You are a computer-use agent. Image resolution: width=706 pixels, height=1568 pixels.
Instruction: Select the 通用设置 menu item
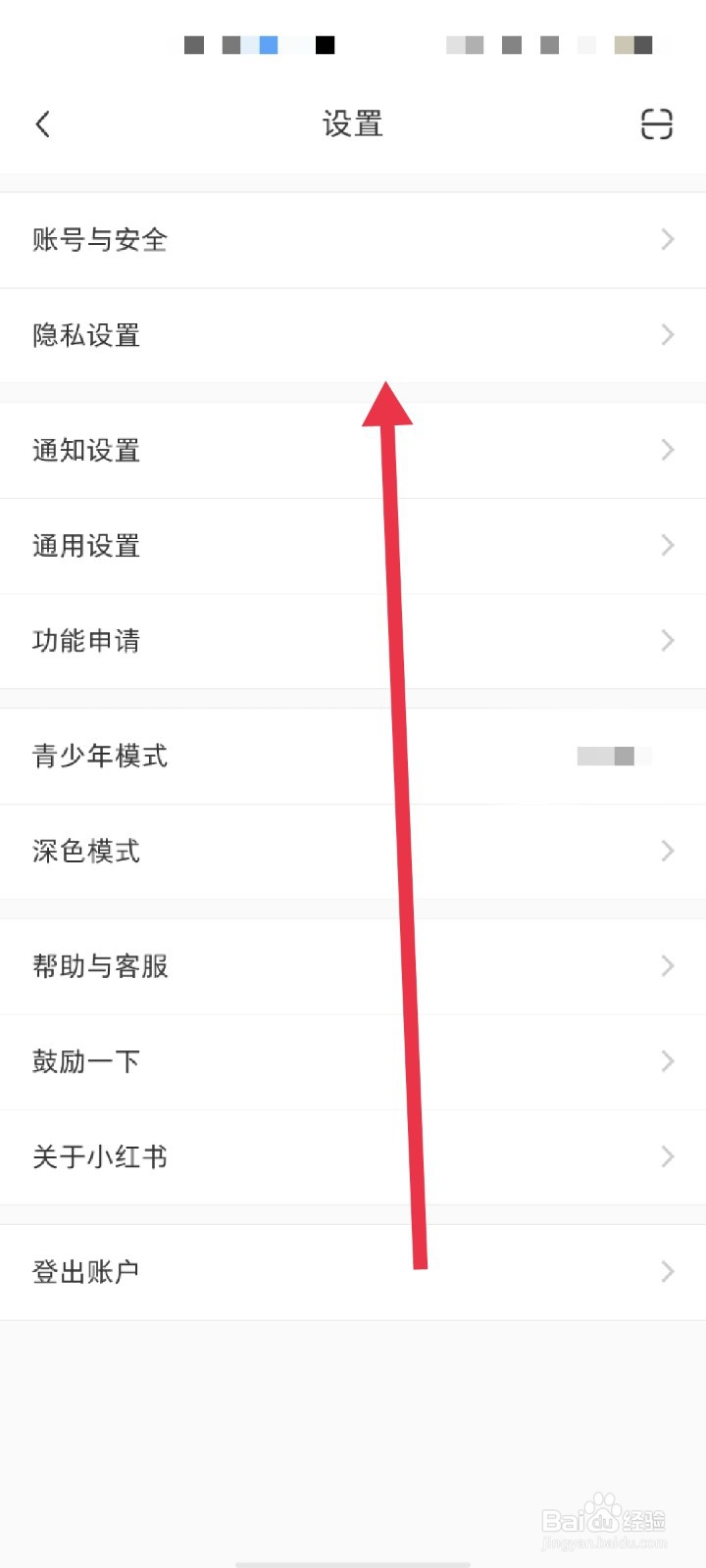[85, 546]
